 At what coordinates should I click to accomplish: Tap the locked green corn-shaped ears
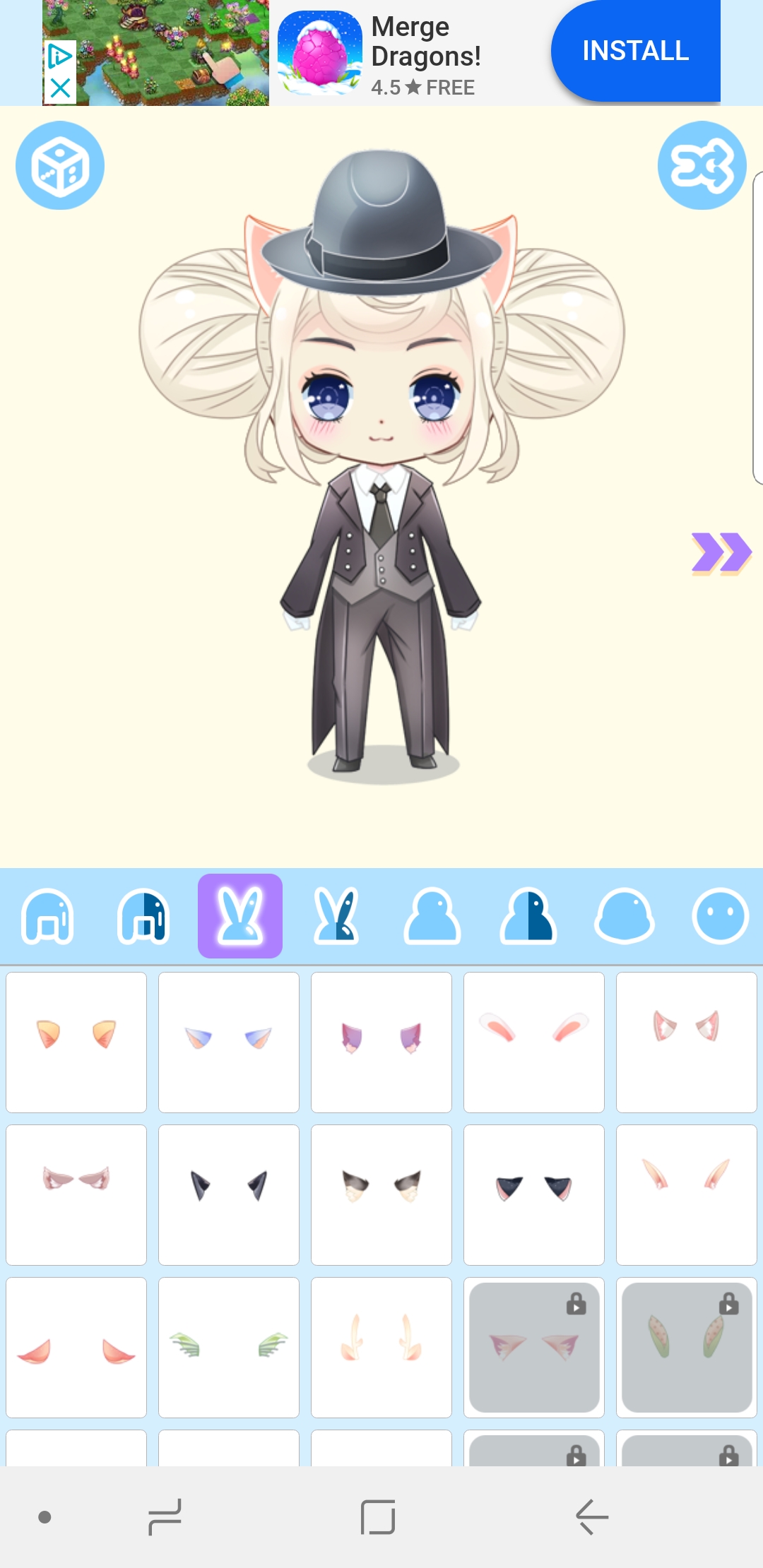[687, 1348]
